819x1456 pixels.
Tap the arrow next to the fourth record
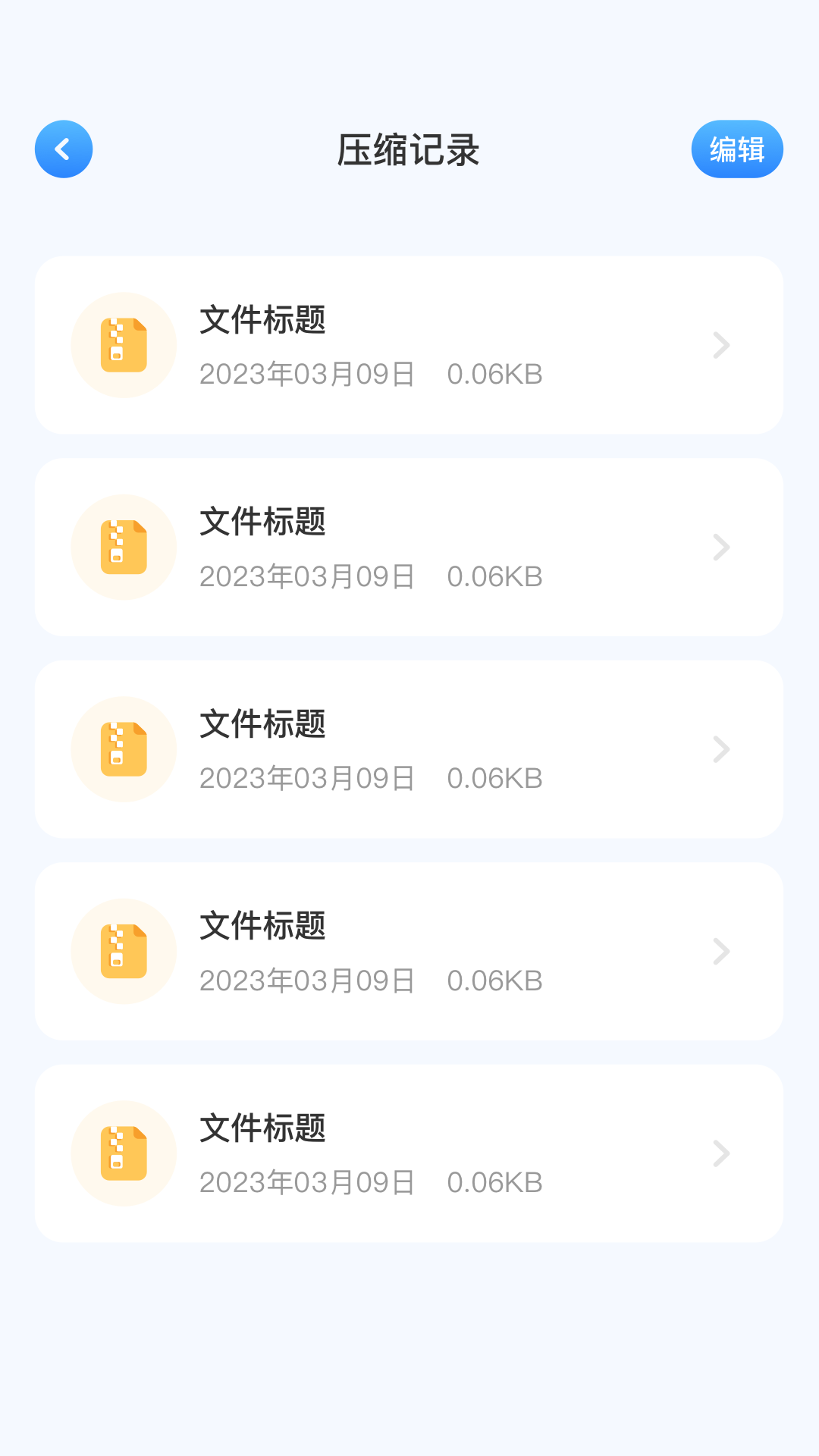point(720,952)
